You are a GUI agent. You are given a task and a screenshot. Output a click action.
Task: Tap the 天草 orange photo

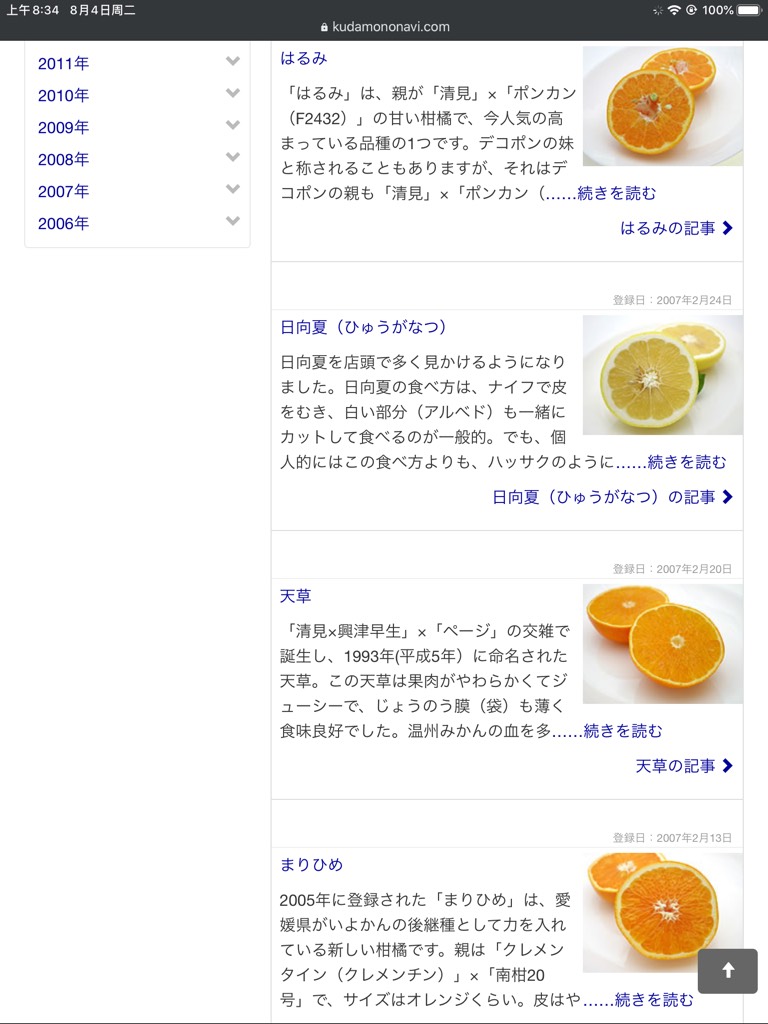pyautogui.click(x=662, y=644)
